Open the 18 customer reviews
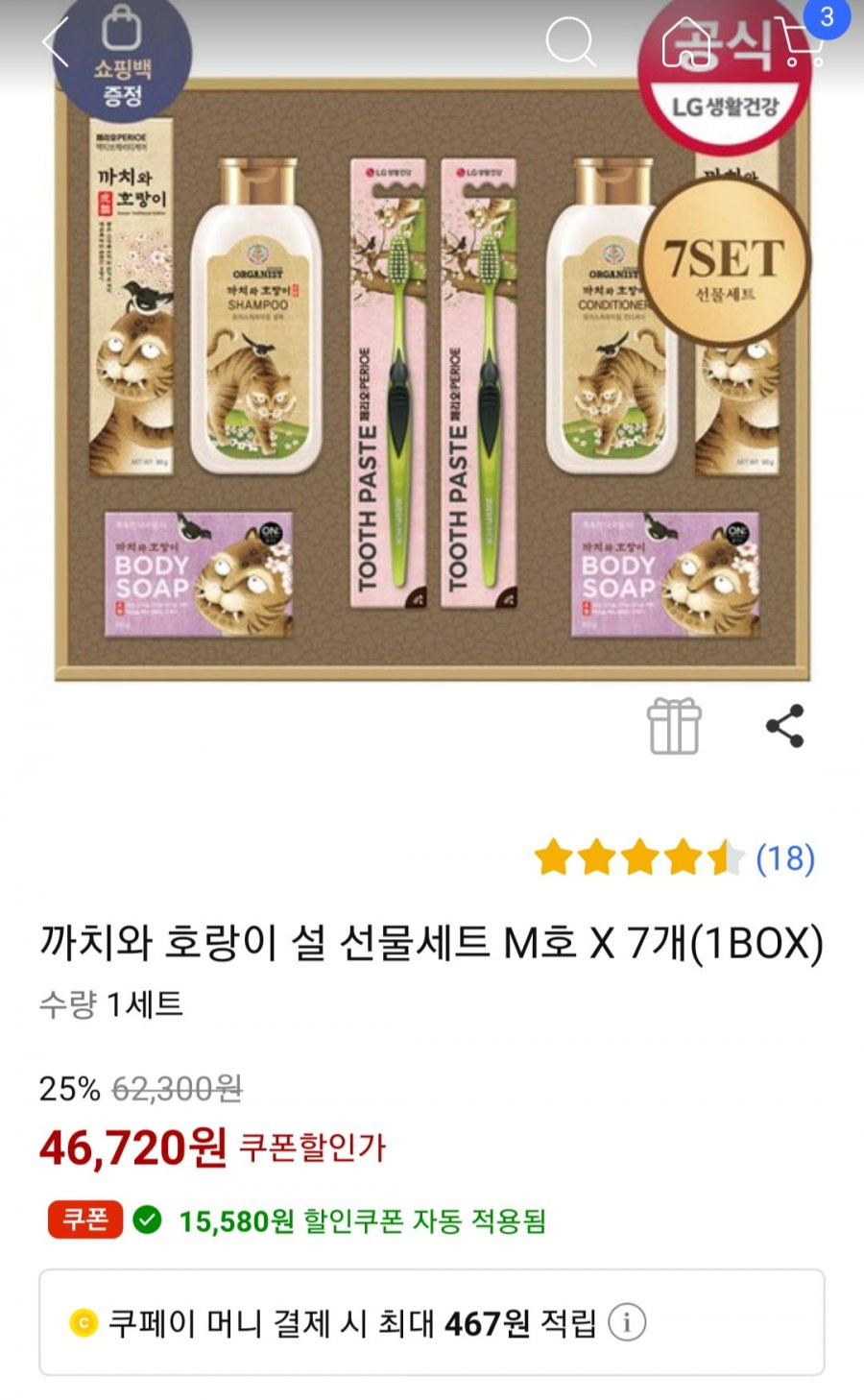 coord(785,857)
